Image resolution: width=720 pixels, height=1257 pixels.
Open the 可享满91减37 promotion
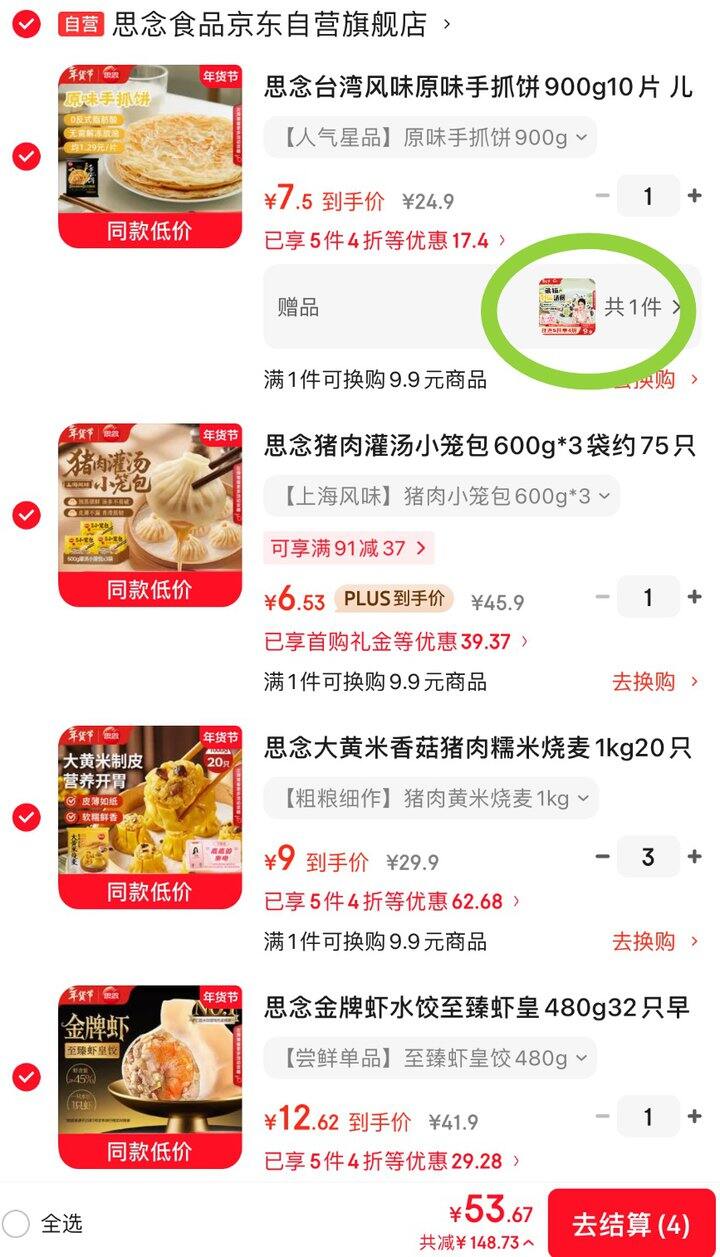[348, 548]
